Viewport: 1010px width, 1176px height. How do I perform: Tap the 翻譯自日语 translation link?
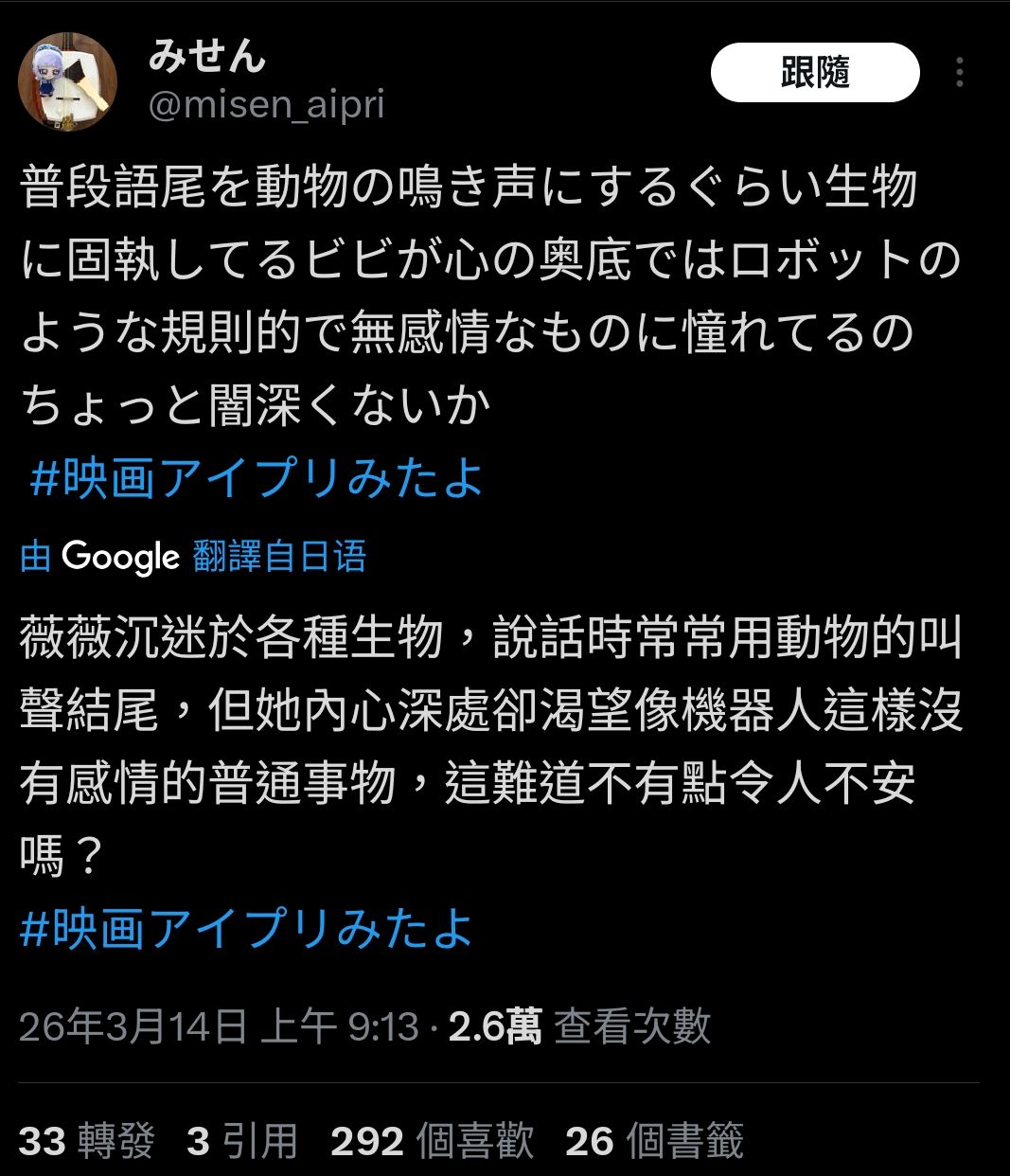point(279,556)
